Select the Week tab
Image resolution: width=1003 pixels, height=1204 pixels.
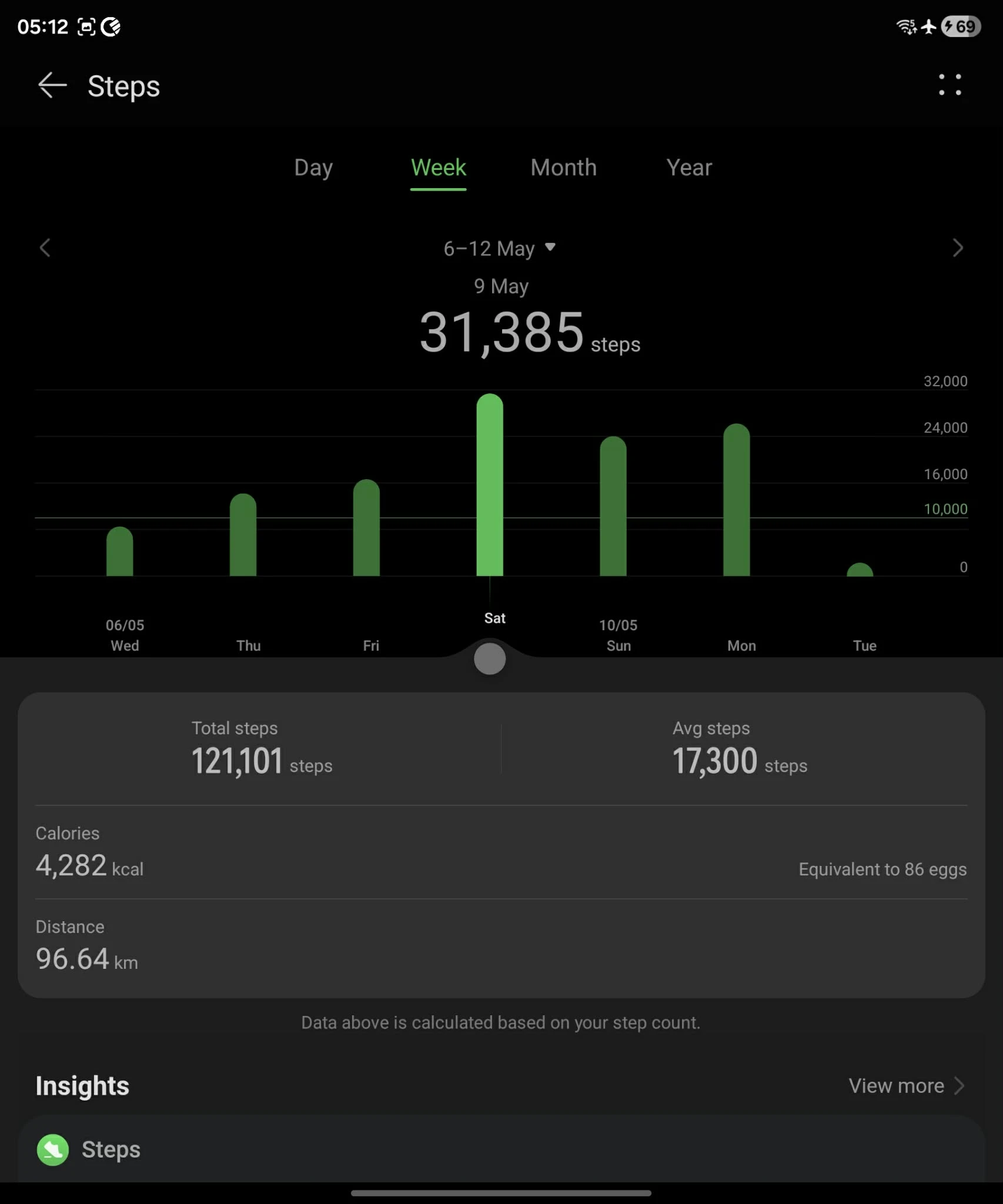click(438, 168)
